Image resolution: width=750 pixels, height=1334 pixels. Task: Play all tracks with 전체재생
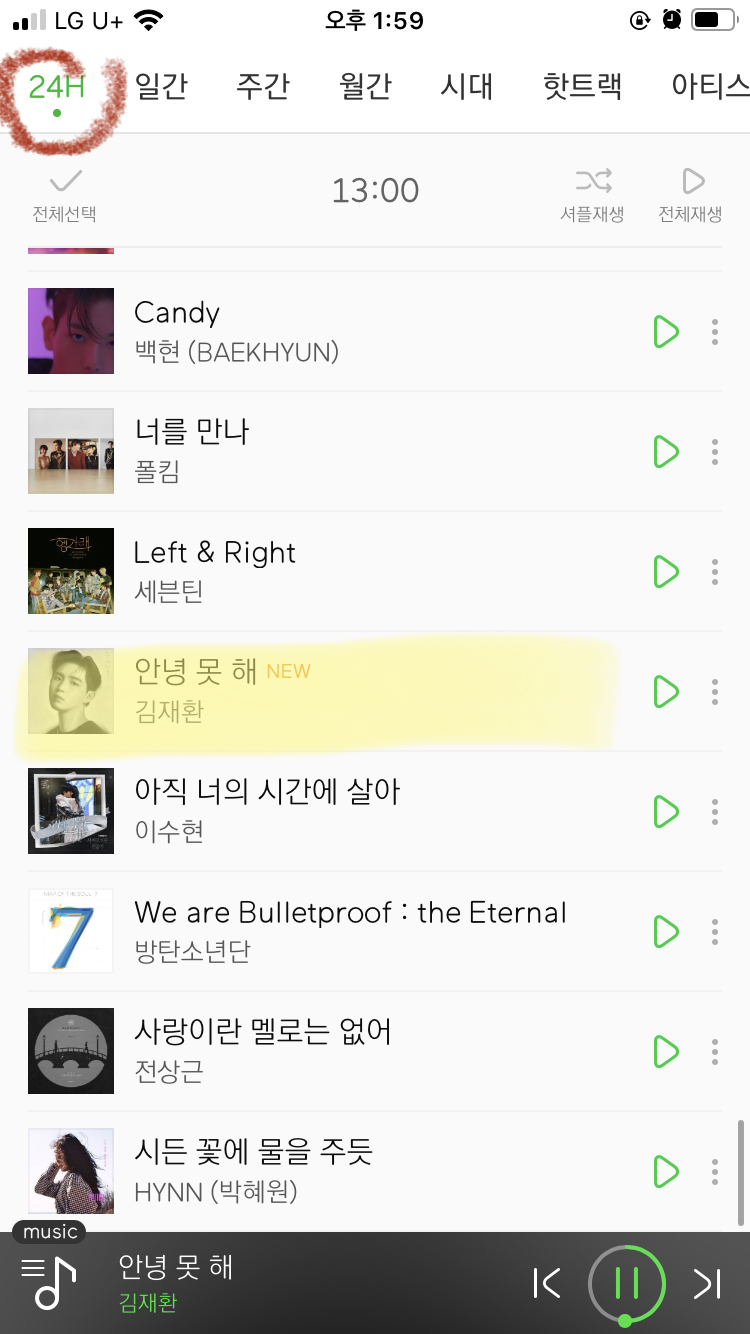(x=690, y=195)
